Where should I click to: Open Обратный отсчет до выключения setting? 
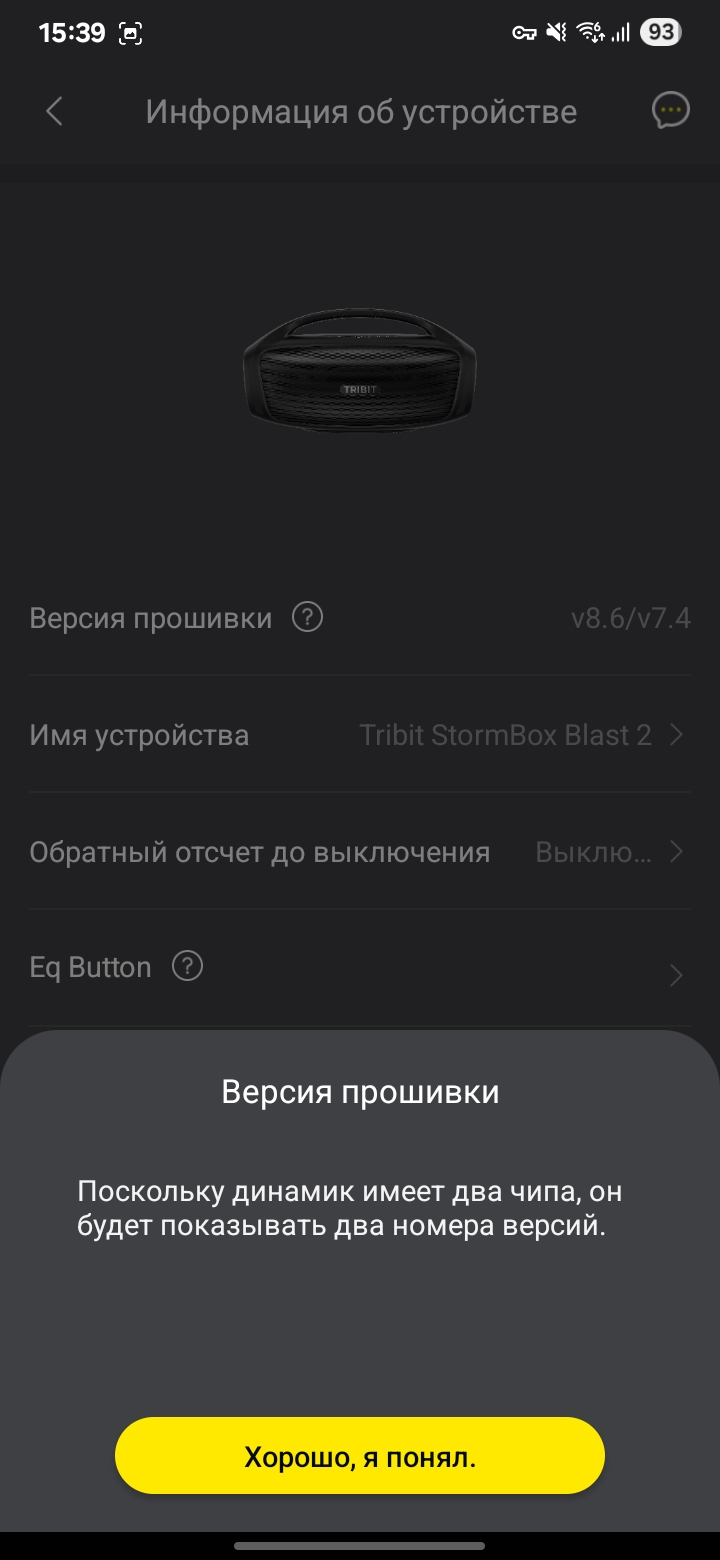360,852
